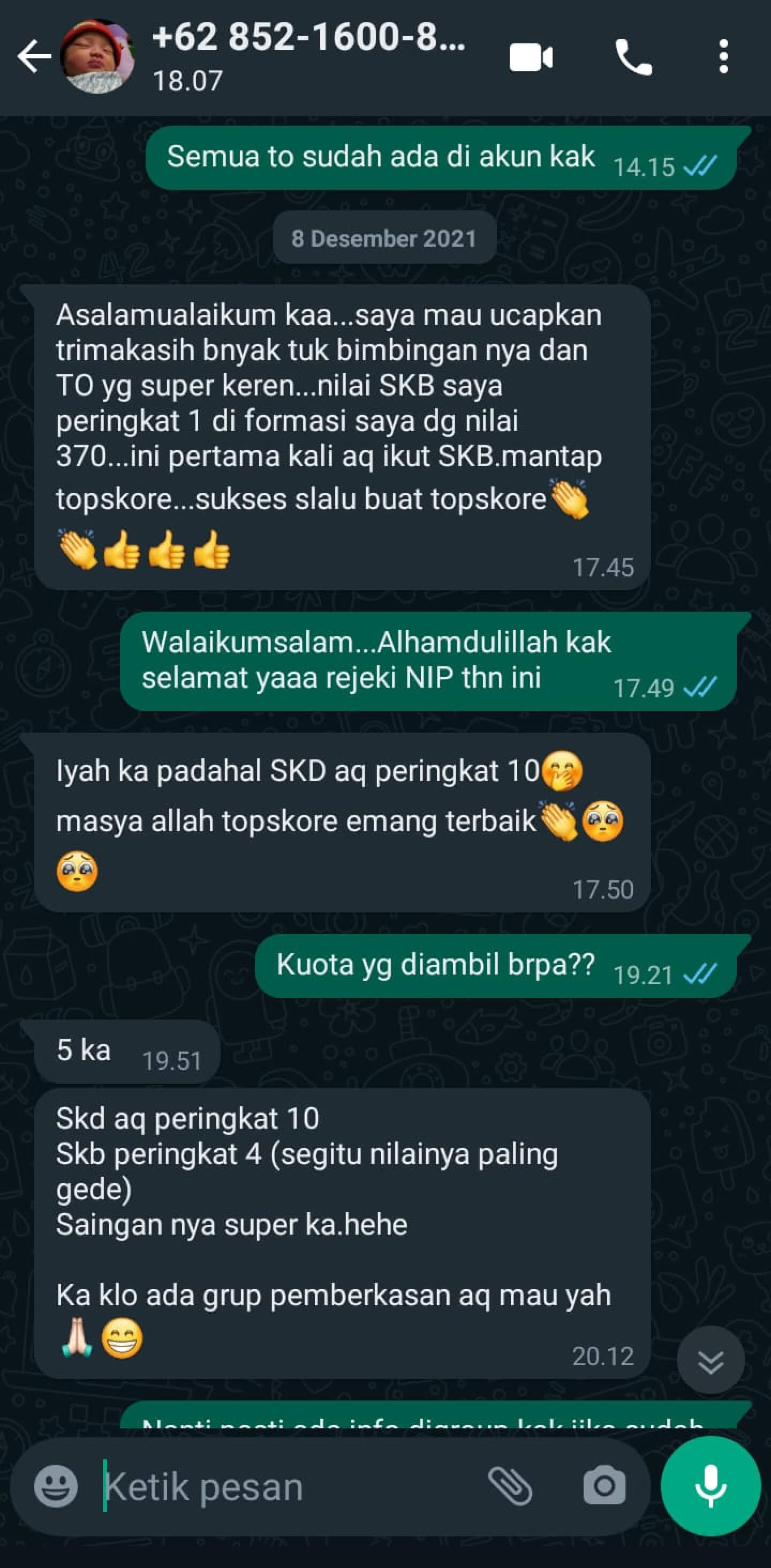Start a video call
The height and width of the screenshot is (1568, 771).
click(531, 58)
